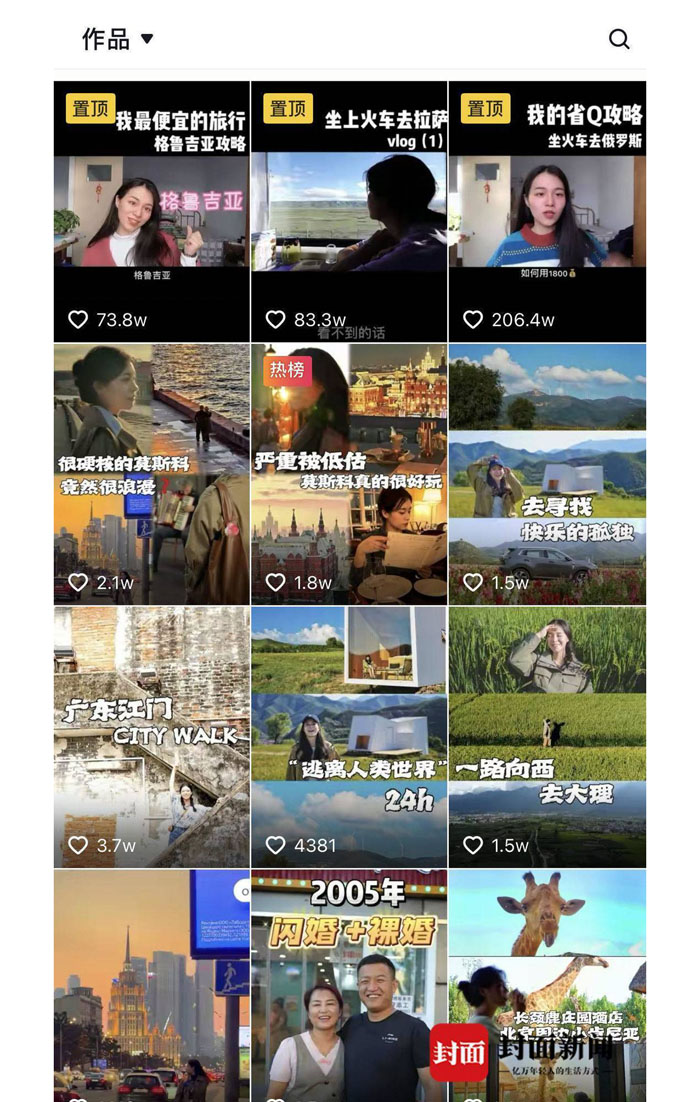Open the 2005年 闪婚+裸婚 video

pyautogui.click(x=349, y=985)
